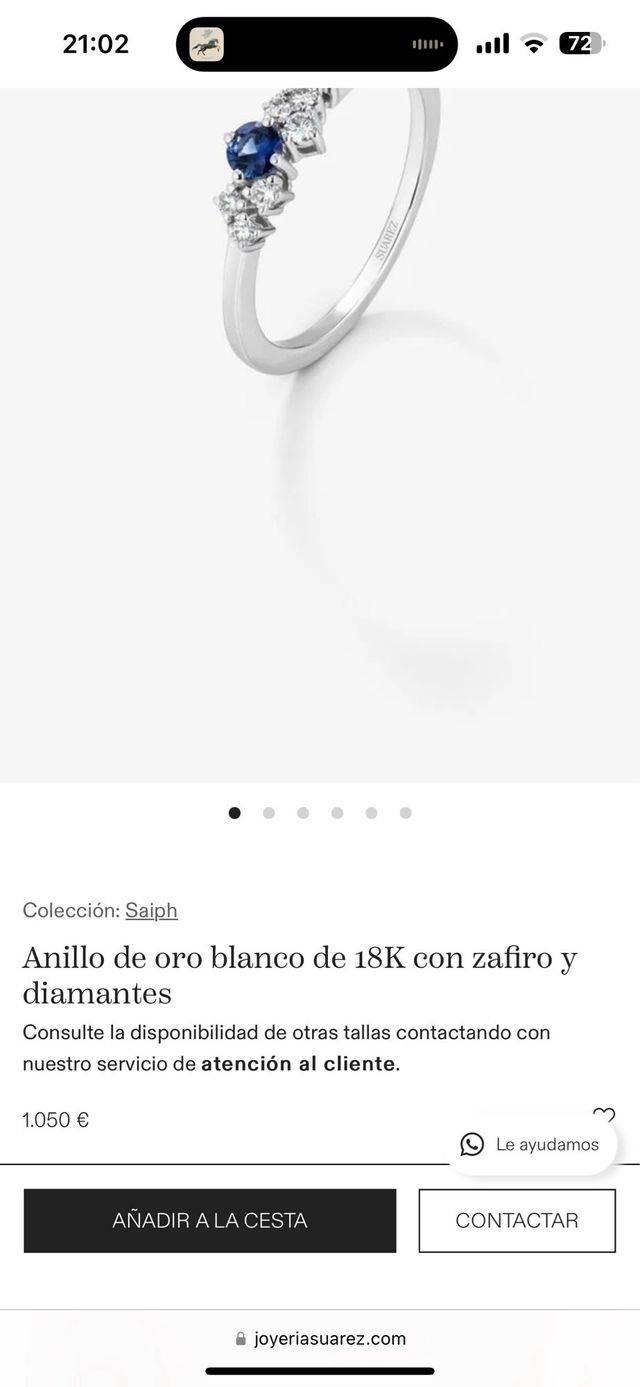The width and height of the screenshot is (640, 1387).
Task: Open the joyeriasuarez.com address bar
Action: [x=320, y=1338]
